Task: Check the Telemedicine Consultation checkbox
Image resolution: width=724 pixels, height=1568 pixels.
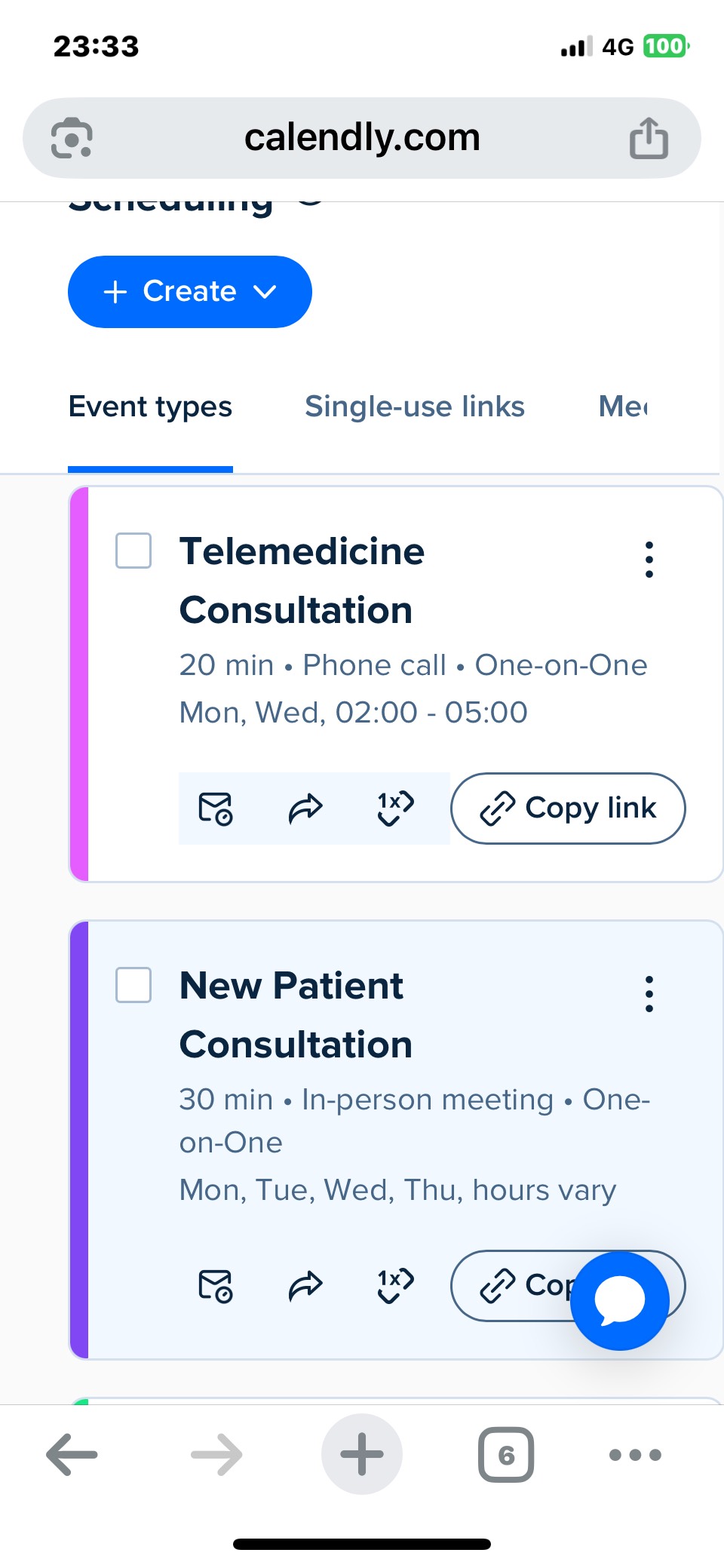Action: pos(133,551)
